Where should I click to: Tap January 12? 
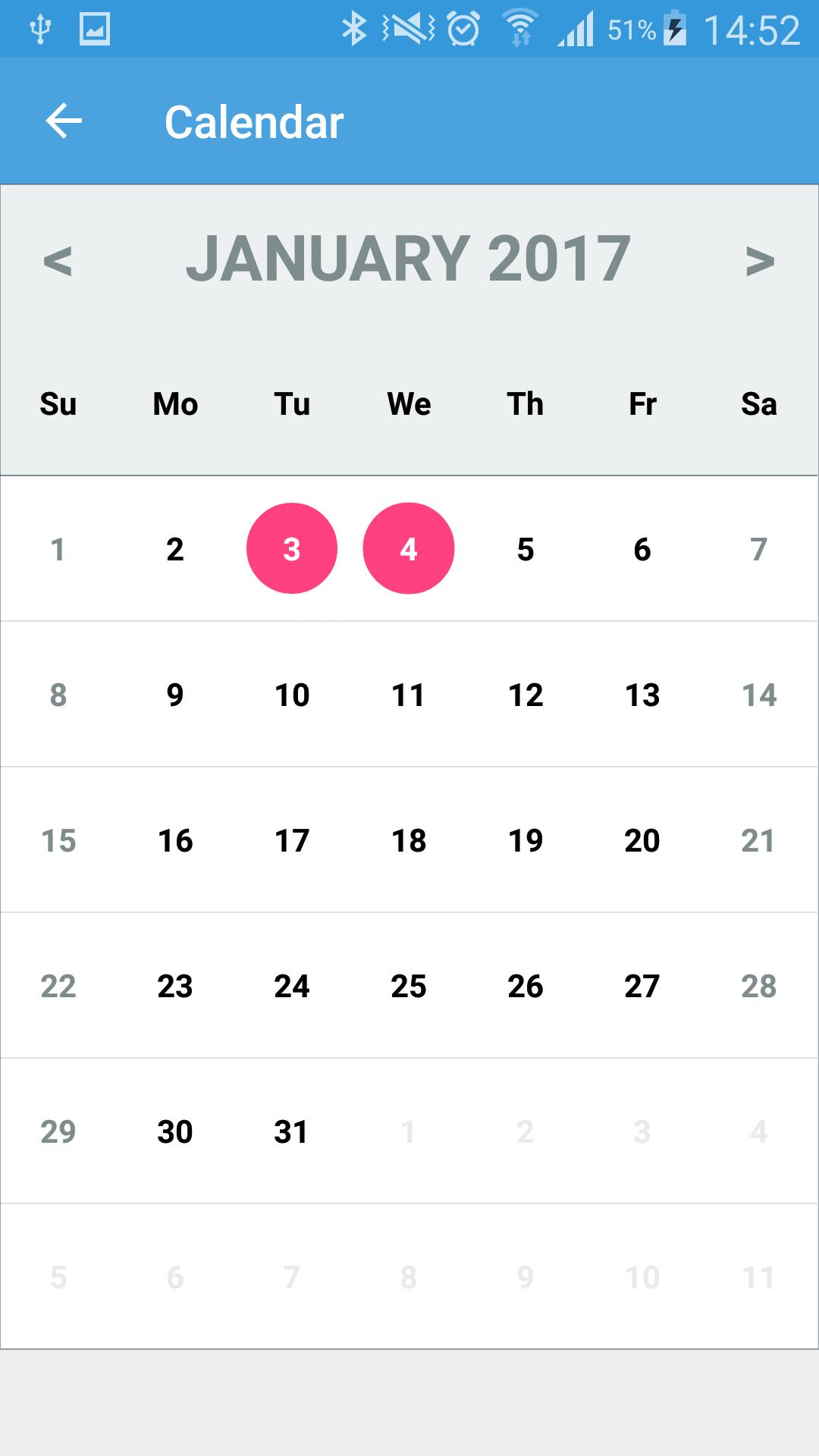[526, 694]
